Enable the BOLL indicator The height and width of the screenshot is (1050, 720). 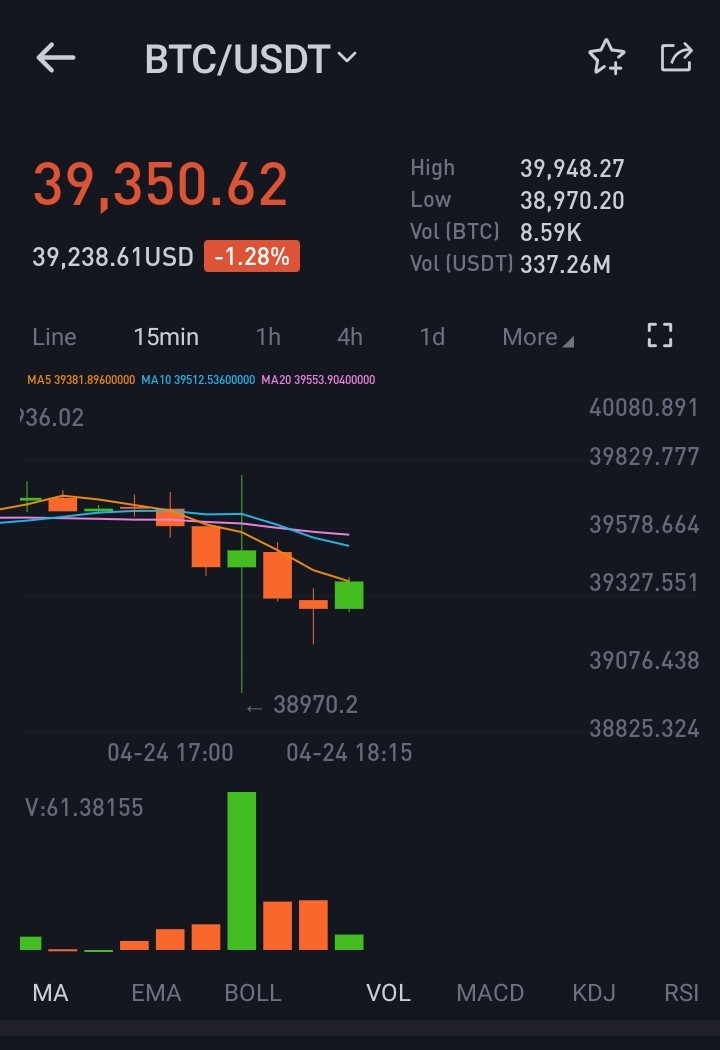pyautogui.click(x=253, y=992)
